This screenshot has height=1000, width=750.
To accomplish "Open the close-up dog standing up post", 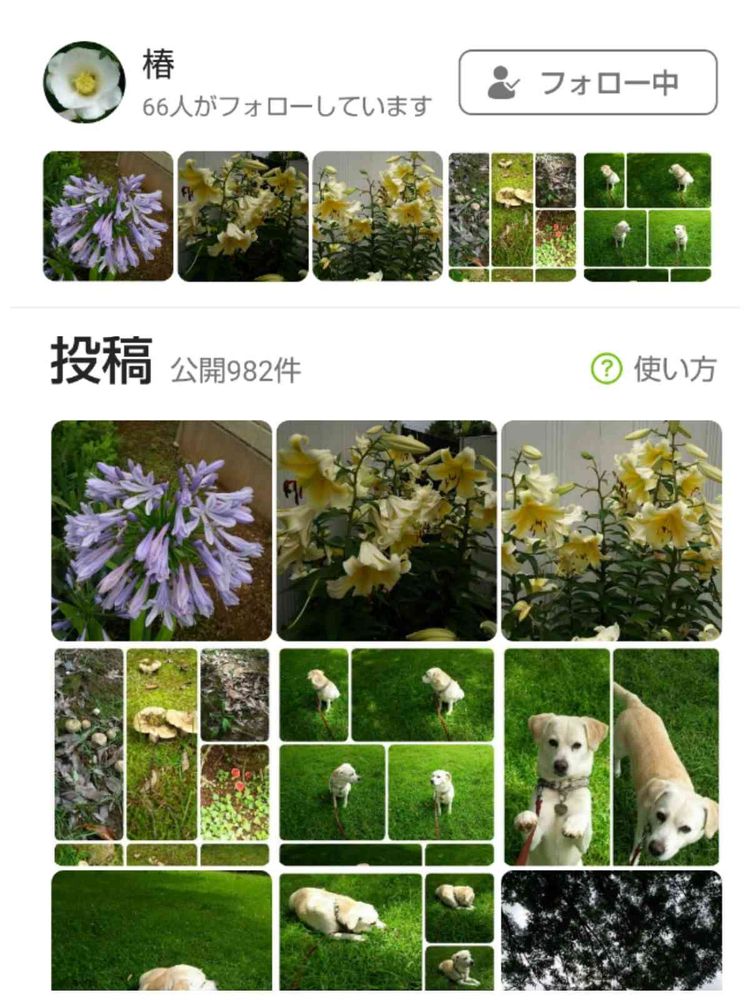I will pos(612,756).
